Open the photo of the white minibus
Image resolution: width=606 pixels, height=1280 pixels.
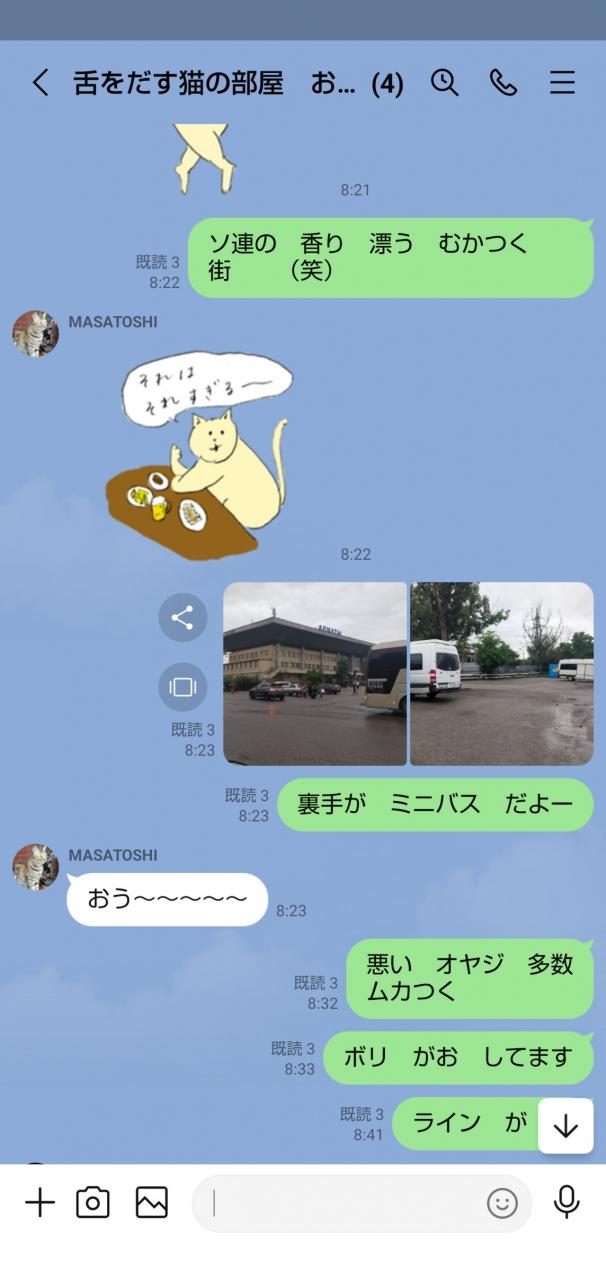(502, 674)
